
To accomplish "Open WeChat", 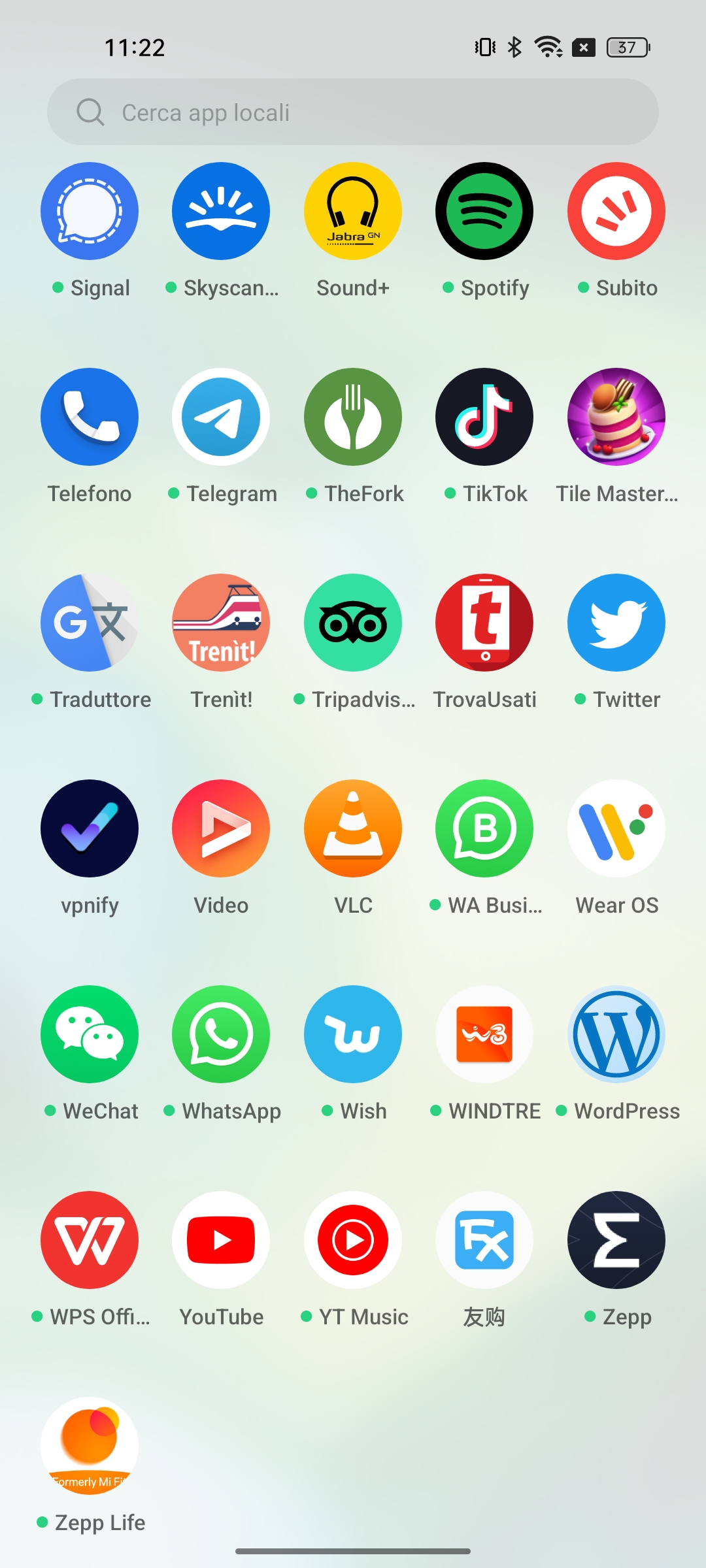I will [x=90, y=1034].
